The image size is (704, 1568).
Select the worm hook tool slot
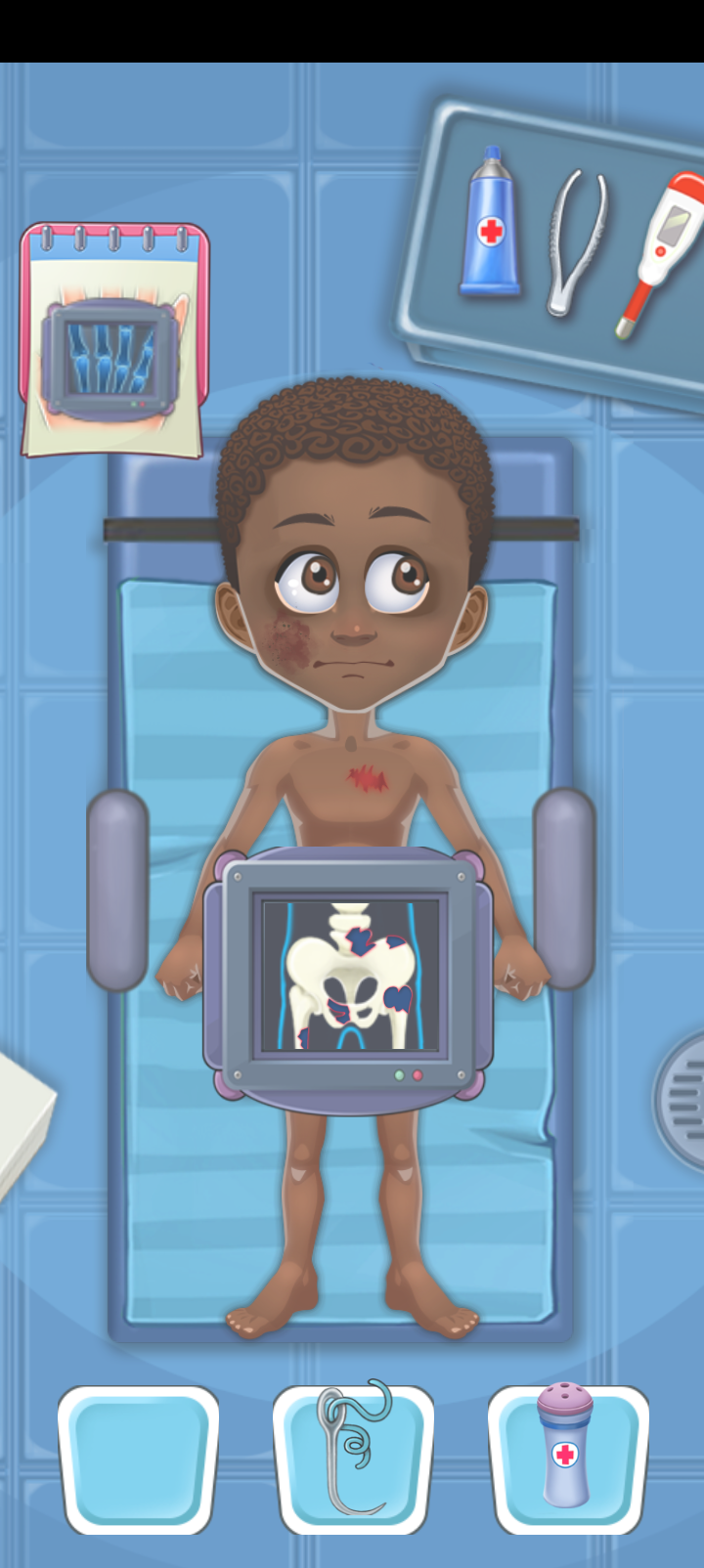[x=353, y=1457]
